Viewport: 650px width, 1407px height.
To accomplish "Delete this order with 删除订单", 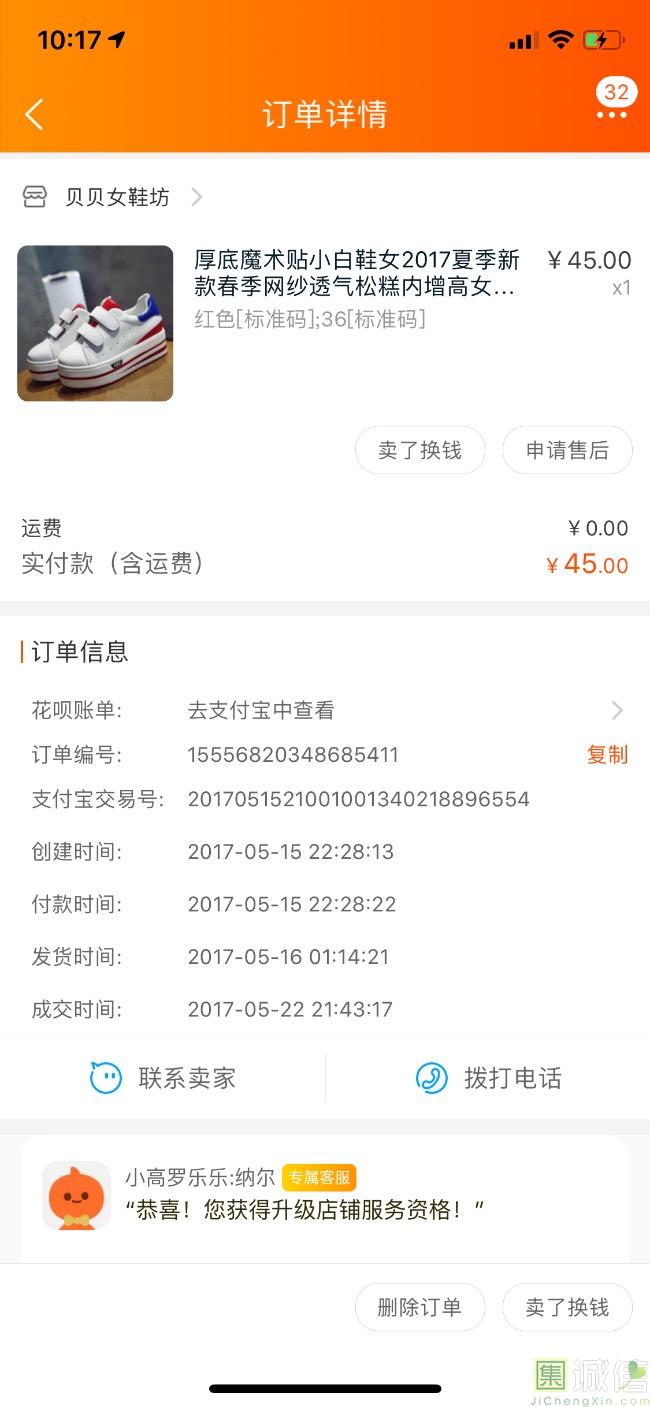I will 420,1308.
